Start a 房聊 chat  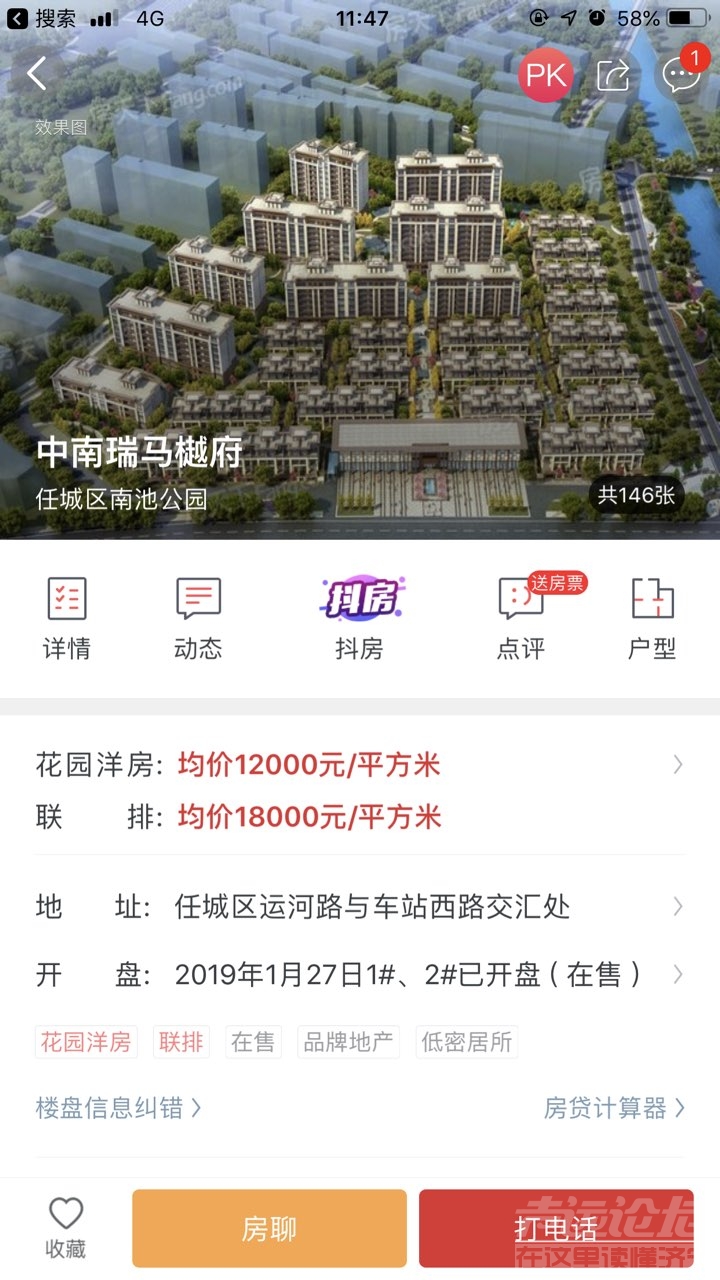[x=269, y=1229]
